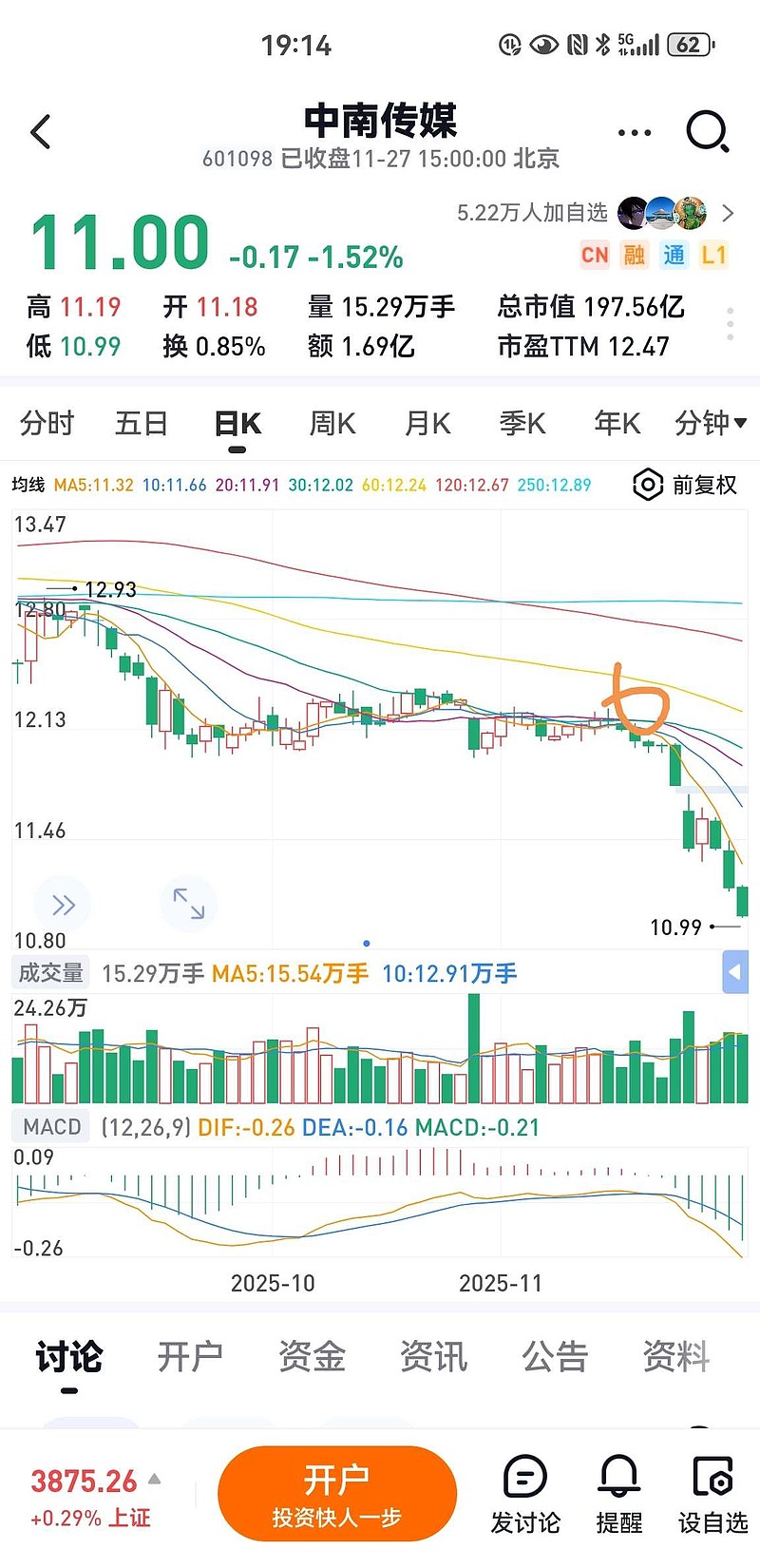This screenshot has width=760, height=1568.
Task: Click the fullscreen expand icon on the chart
Action: point(188,904)
